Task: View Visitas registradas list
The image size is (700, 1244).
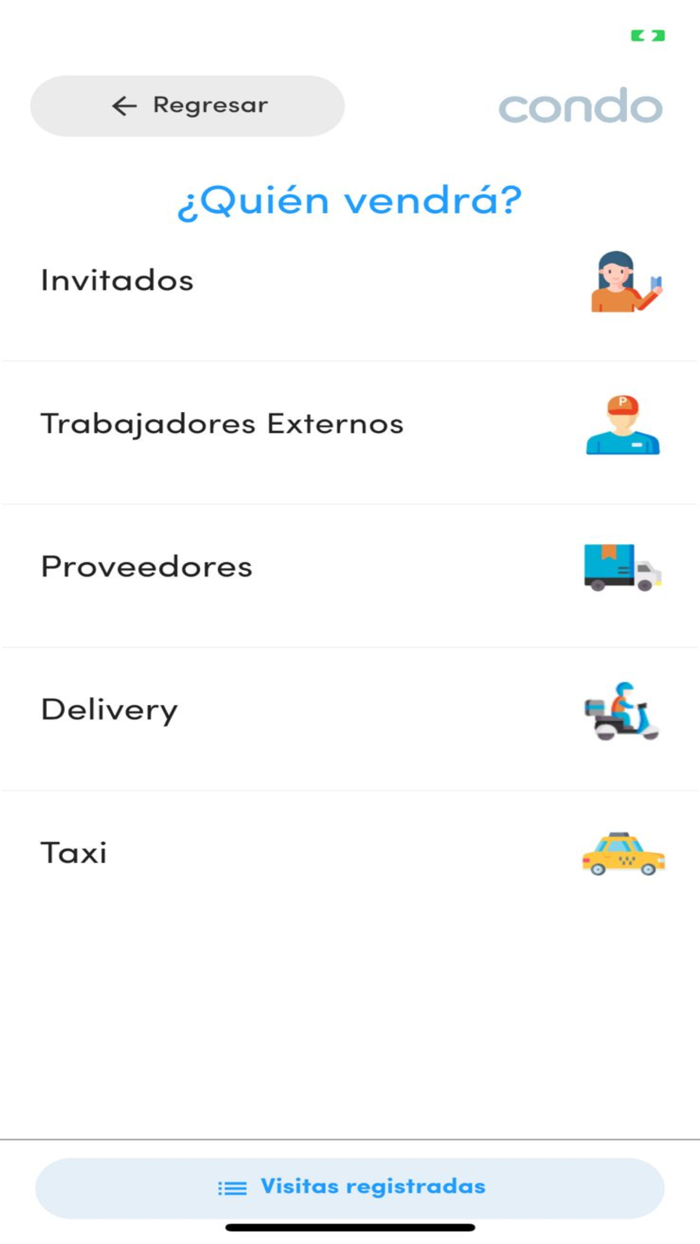Action: tap(350, 1187)
